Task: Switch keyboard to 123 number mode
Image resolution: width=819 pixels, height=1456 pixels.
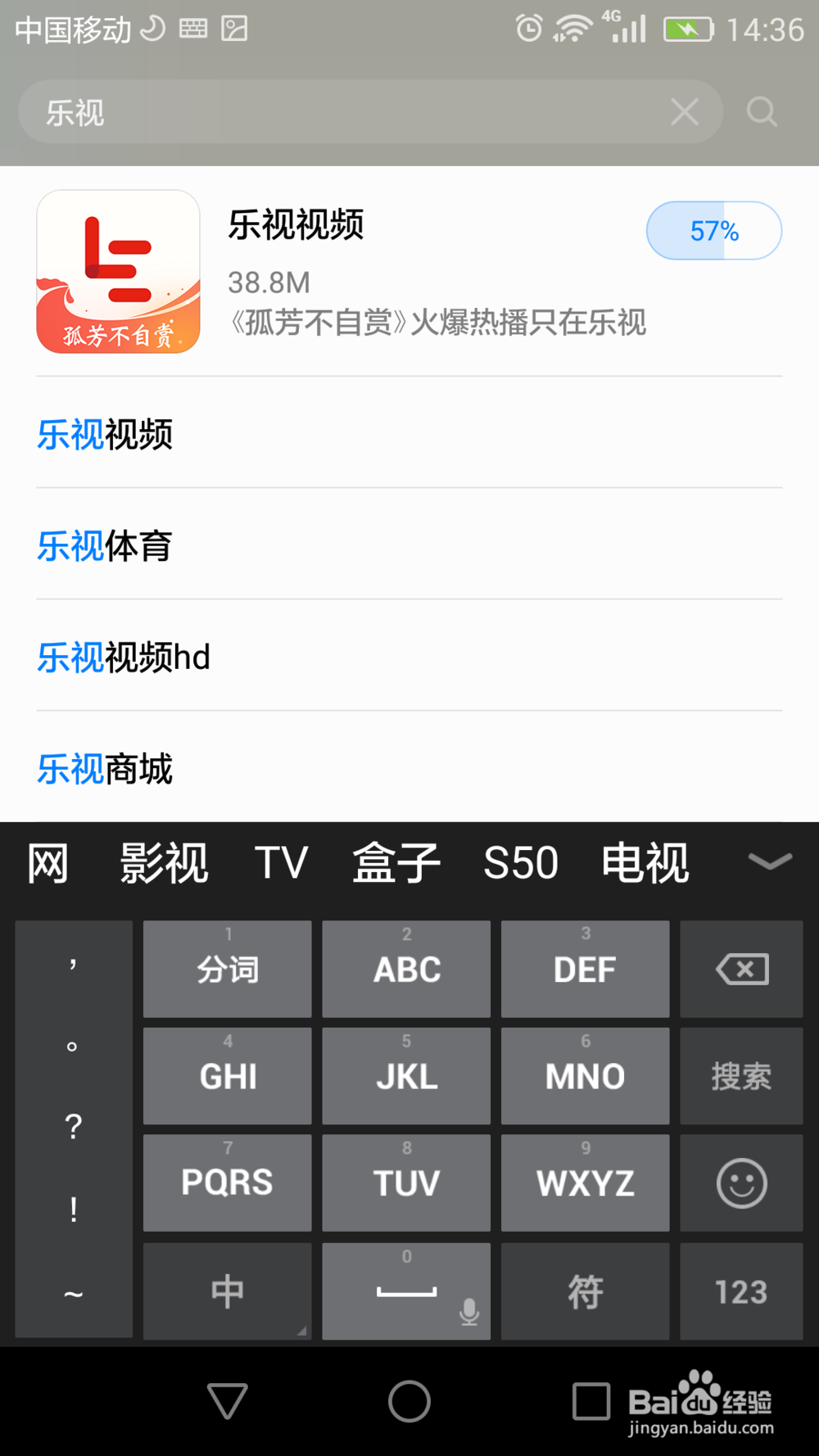Action: point(740,1291)
